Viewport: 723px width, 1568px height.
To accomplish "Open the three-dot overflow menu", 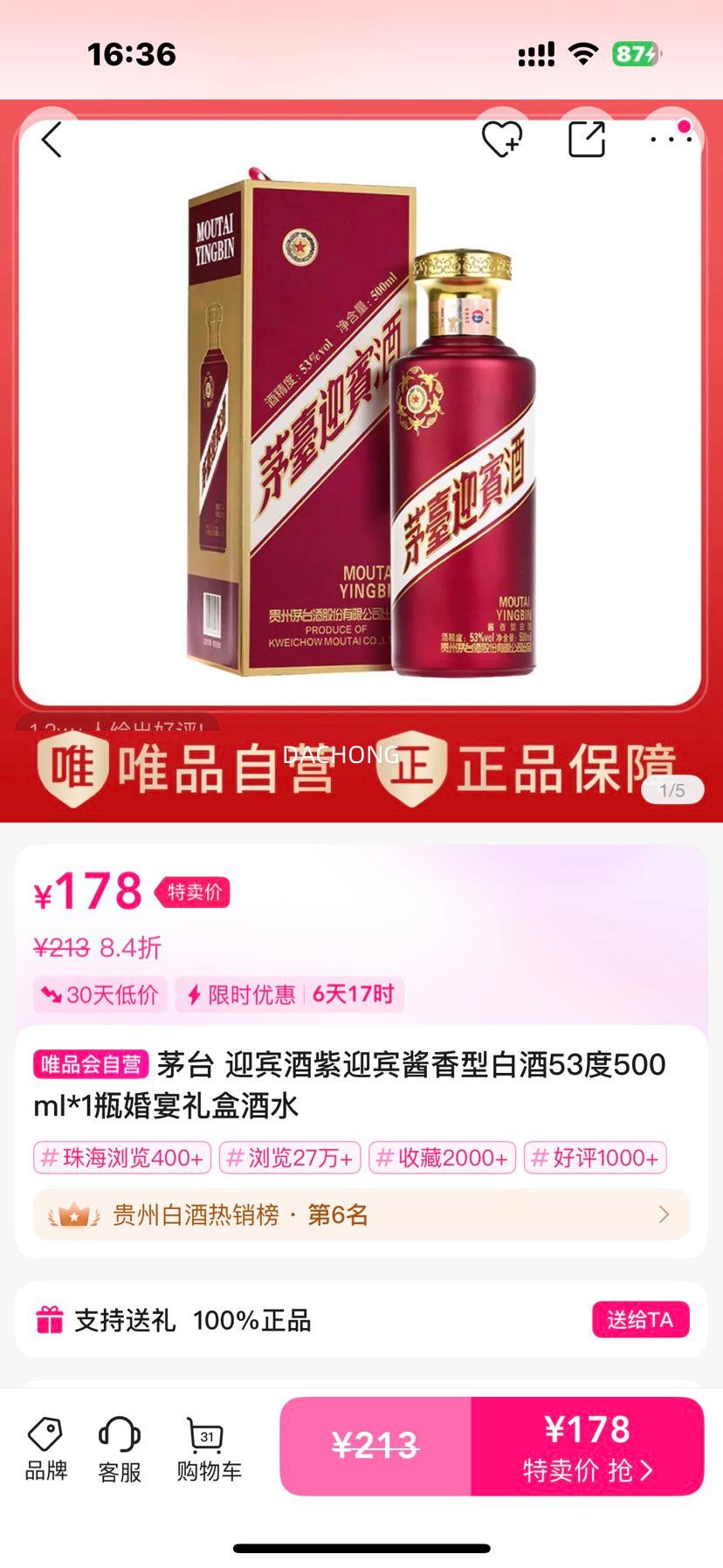I will (671, 140).
